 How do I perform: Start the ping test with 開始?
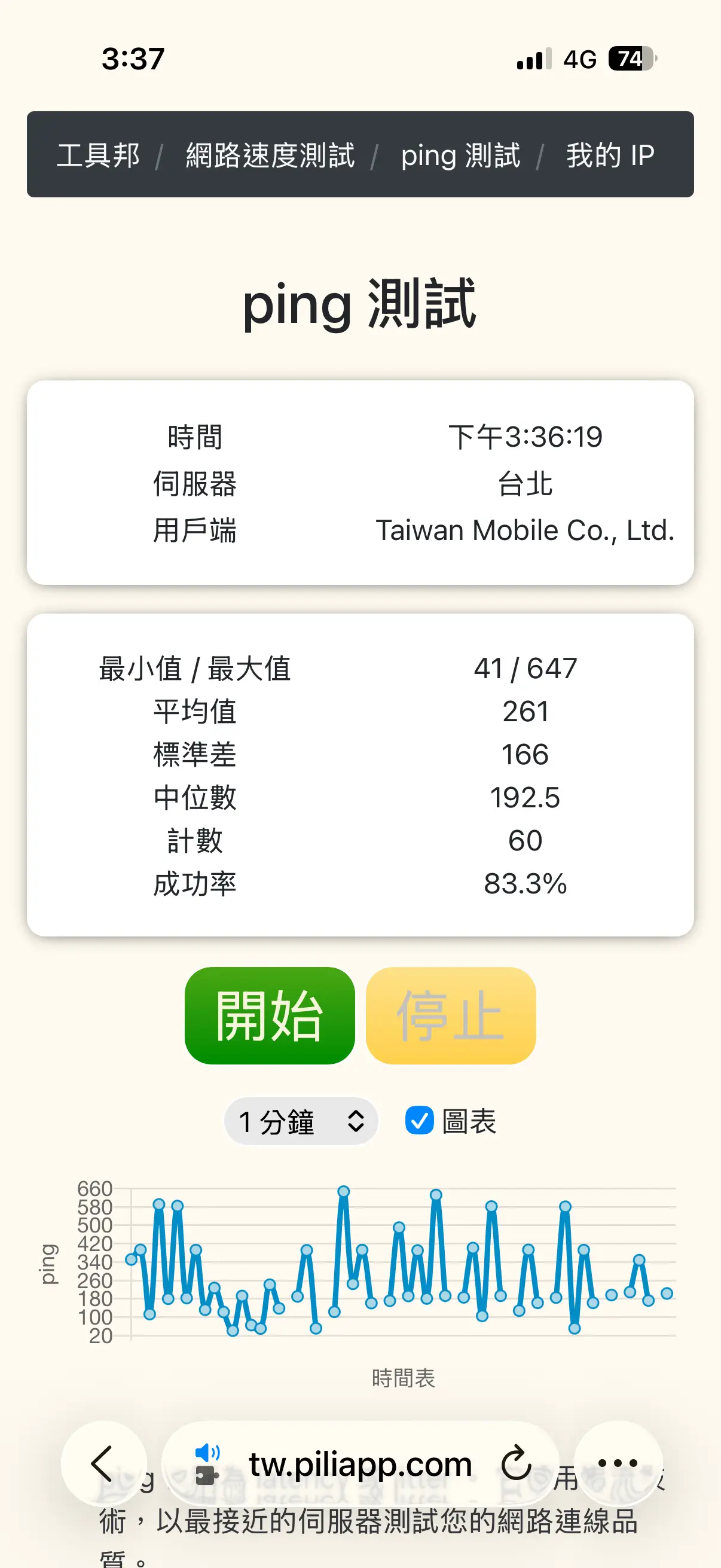coord(270,1015)
